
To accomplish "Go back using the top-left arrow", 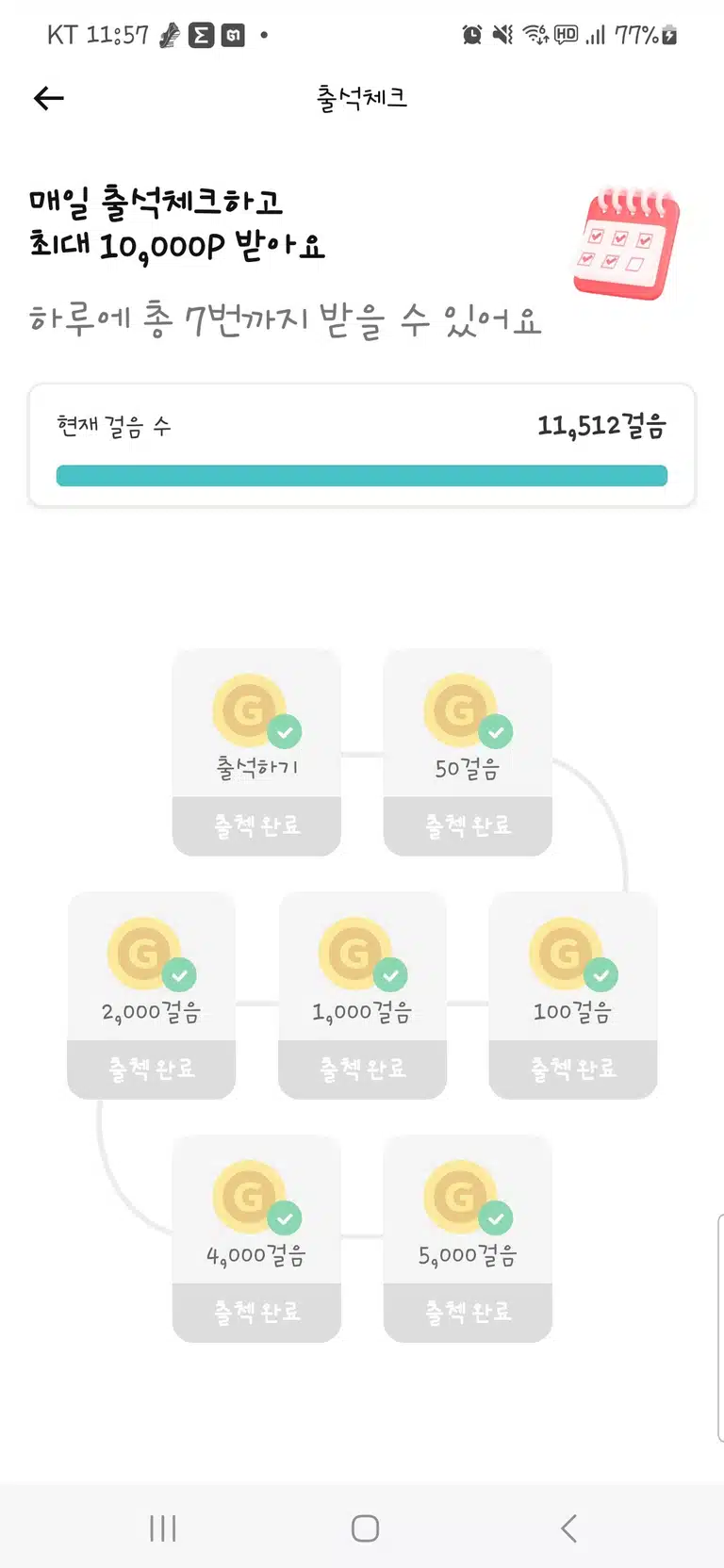I will [49, 98].
